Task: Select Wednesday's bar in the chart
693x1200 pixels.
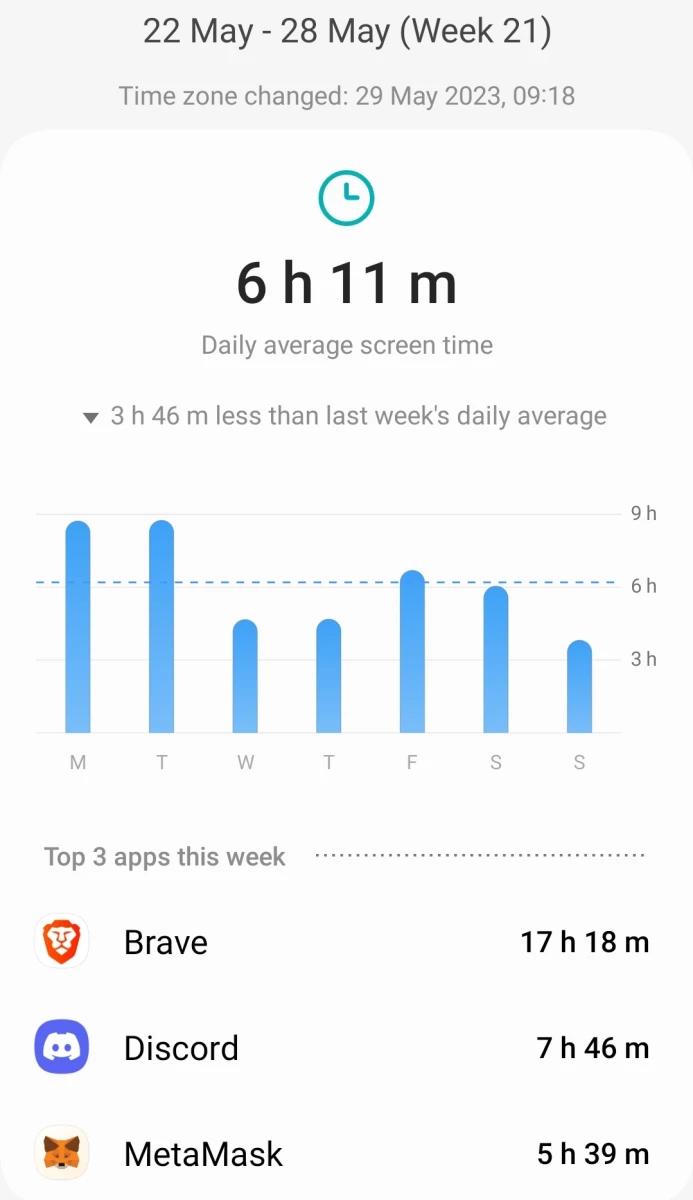Action: (245, 676)
